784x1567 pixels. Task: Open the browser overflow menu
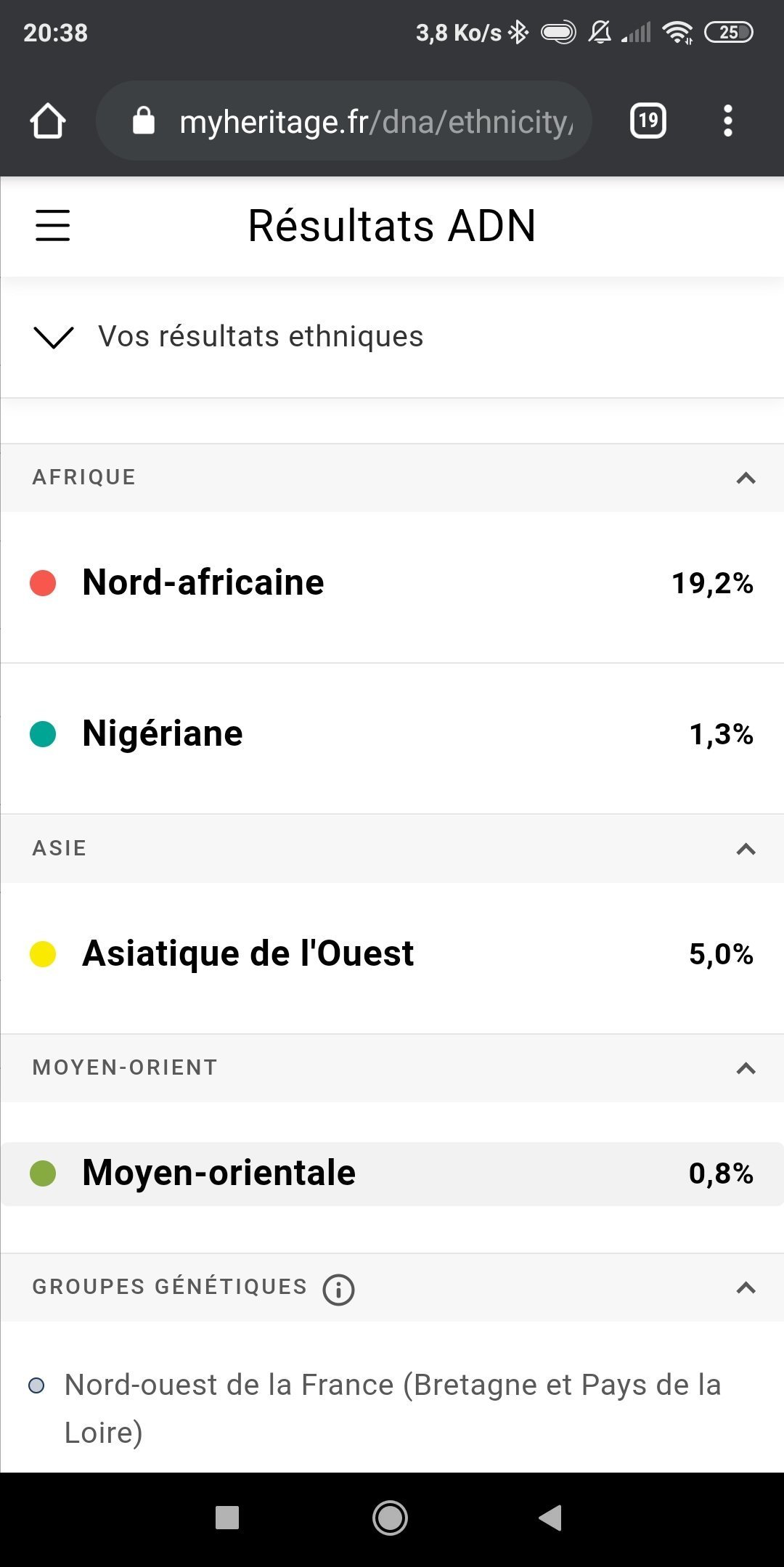point(728,121)
